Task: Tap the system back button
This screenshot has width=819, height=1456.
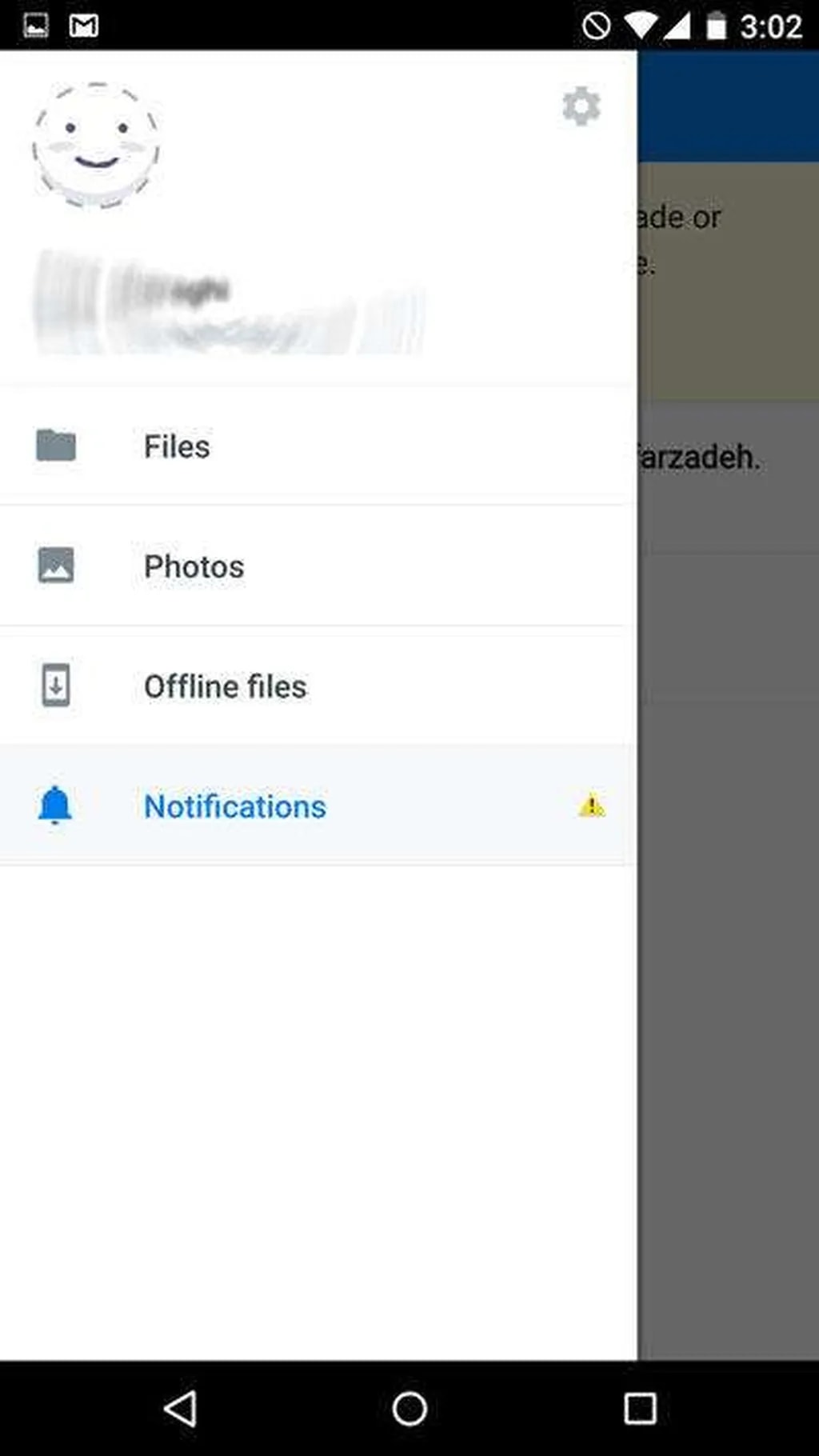Action: click(181, 1409)
